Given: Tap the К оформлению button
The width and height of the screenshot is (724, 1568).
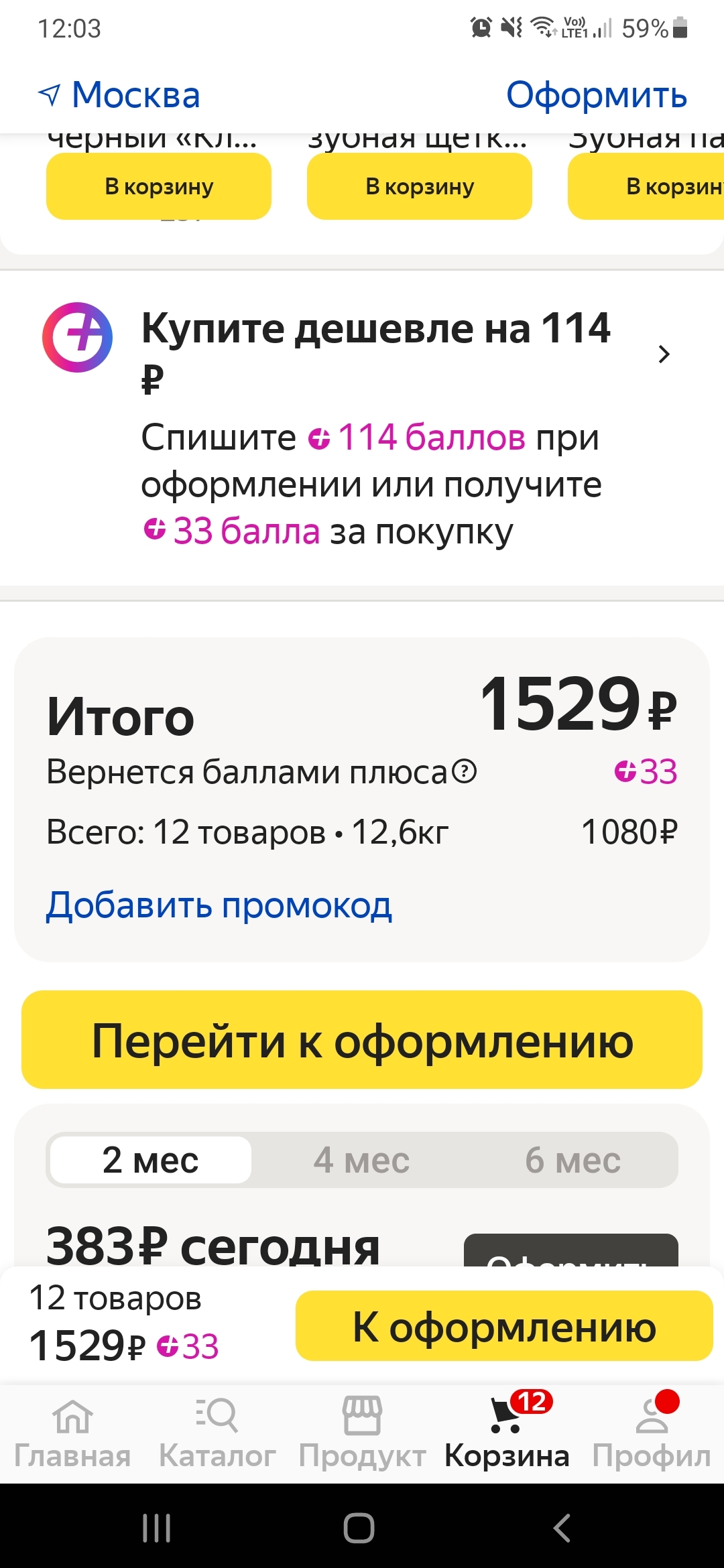Looking at the screenshot, I should point(504,1326).
